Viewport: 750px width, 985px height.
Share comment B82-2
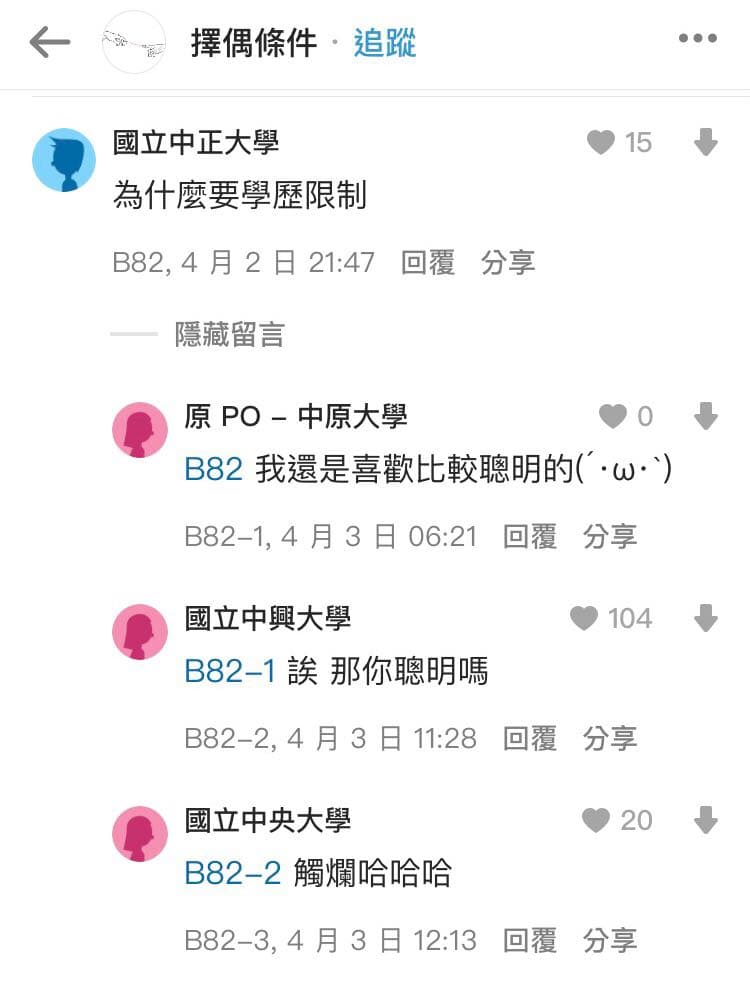[x=610, y=739]
